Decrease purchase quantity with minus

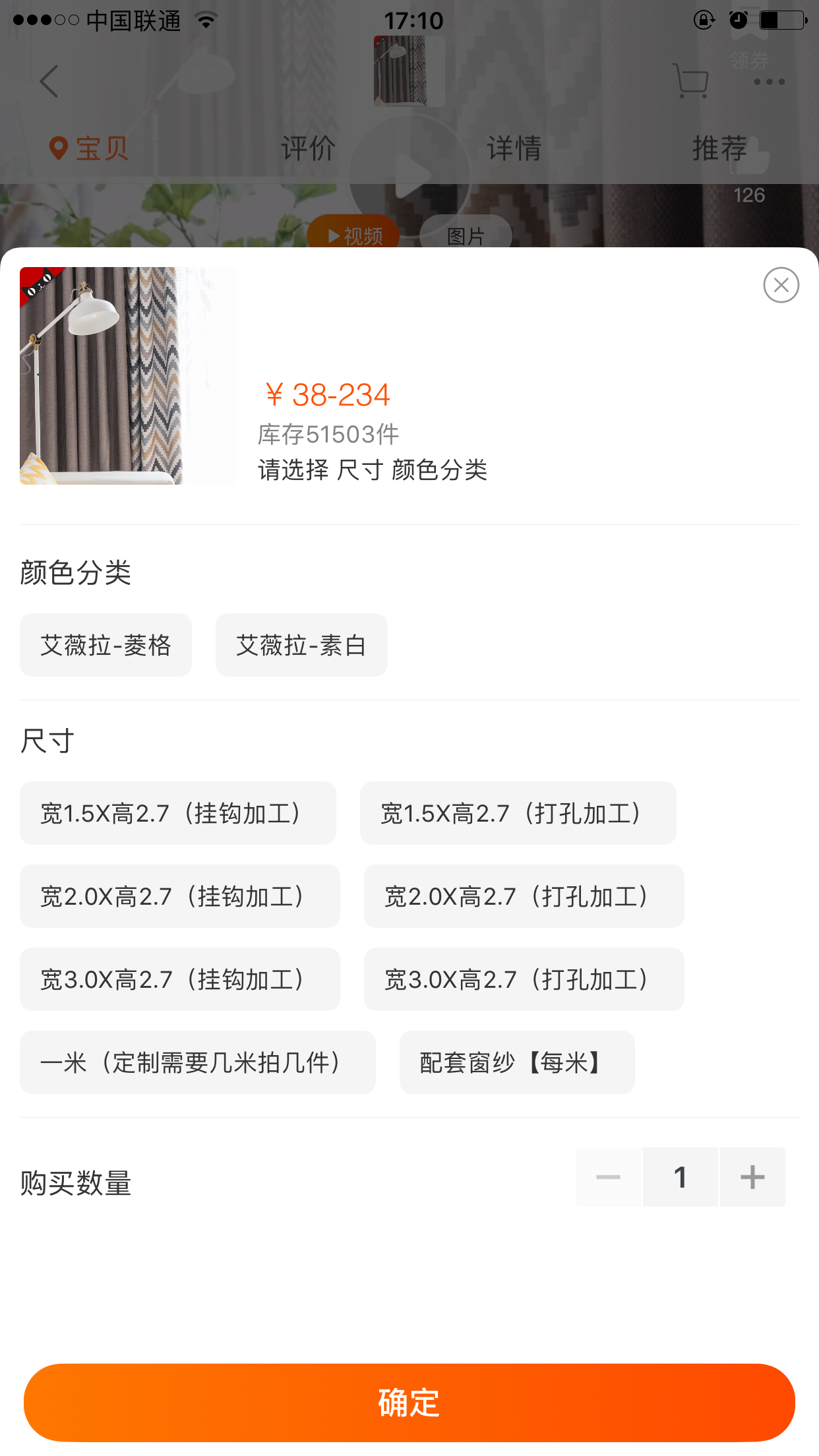tap(608, 1177)
